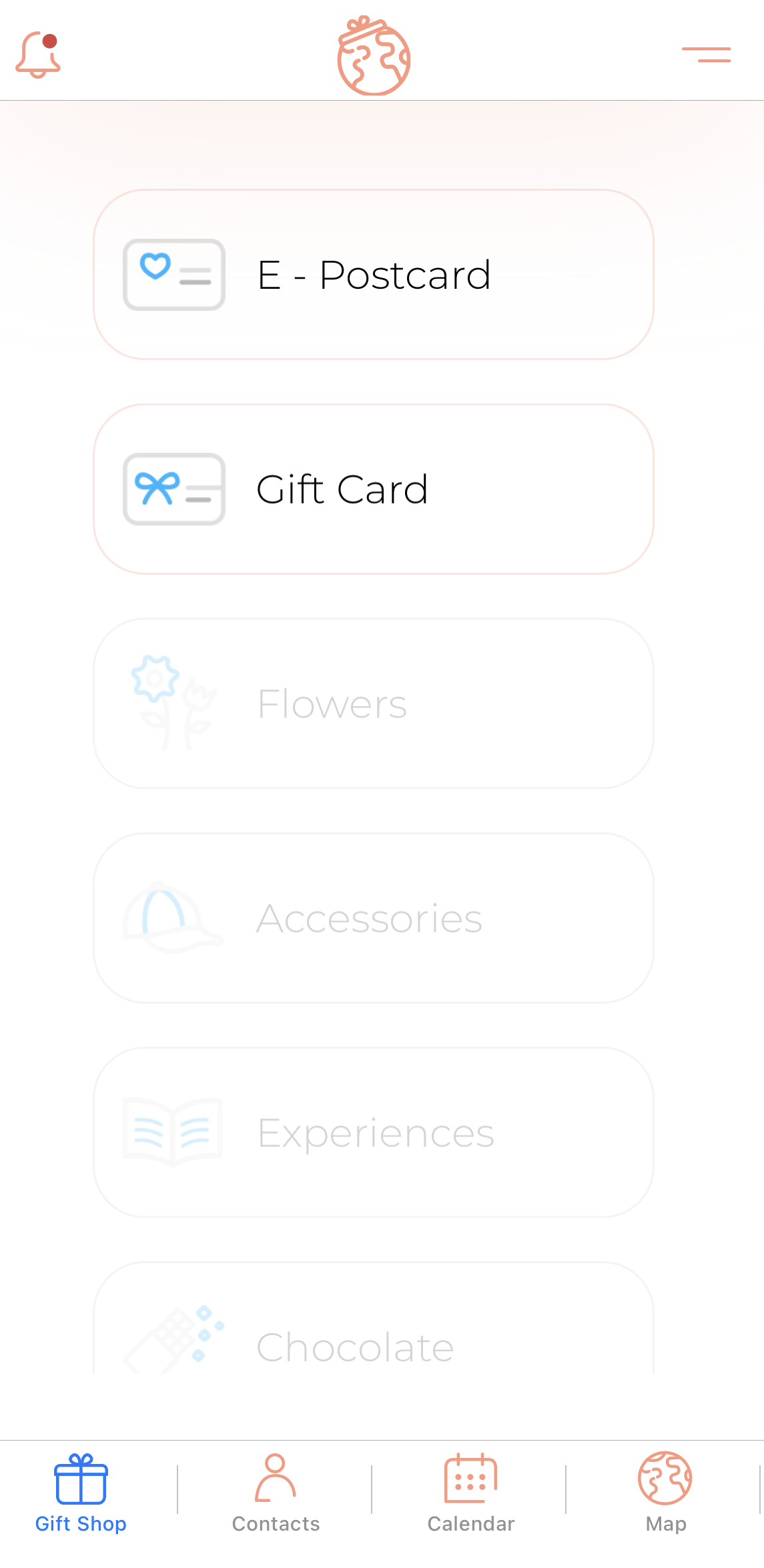Select the E - Postcard option
The image size is (764, 1568).
click(x=374, y=275)
